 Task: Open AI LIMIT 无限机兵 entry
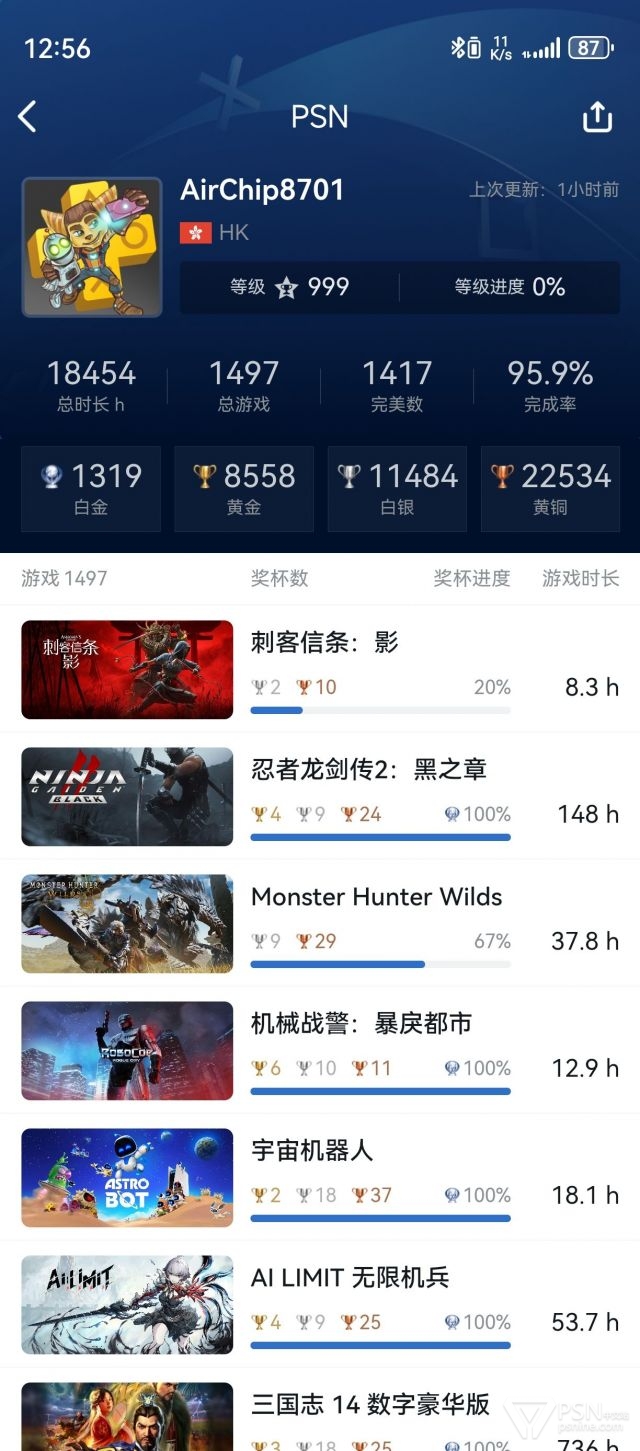(x=320, y=1304)
